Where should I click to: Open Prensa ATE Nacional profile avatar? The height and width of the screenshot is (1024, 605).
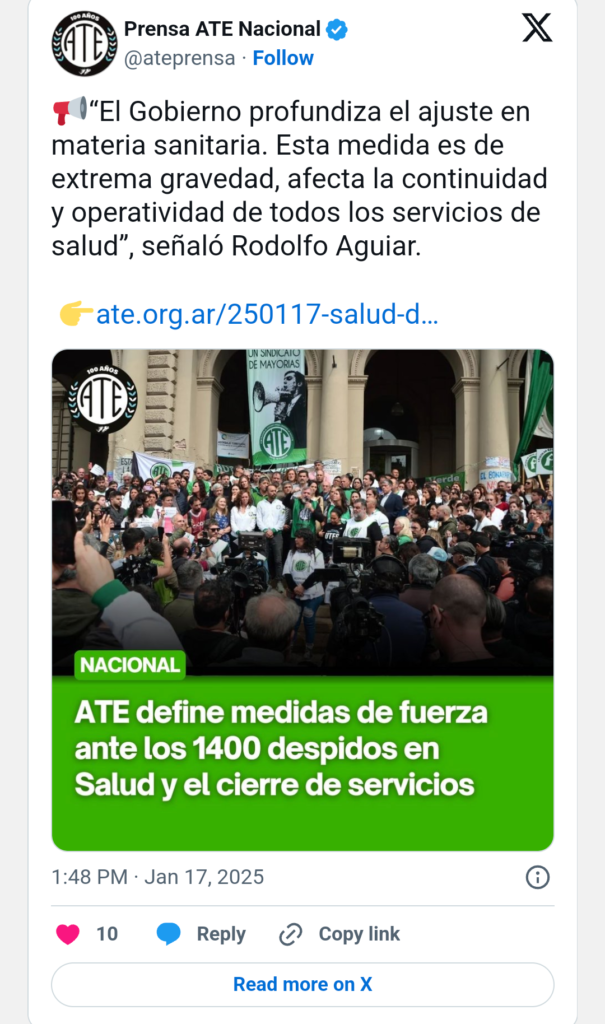84,43
